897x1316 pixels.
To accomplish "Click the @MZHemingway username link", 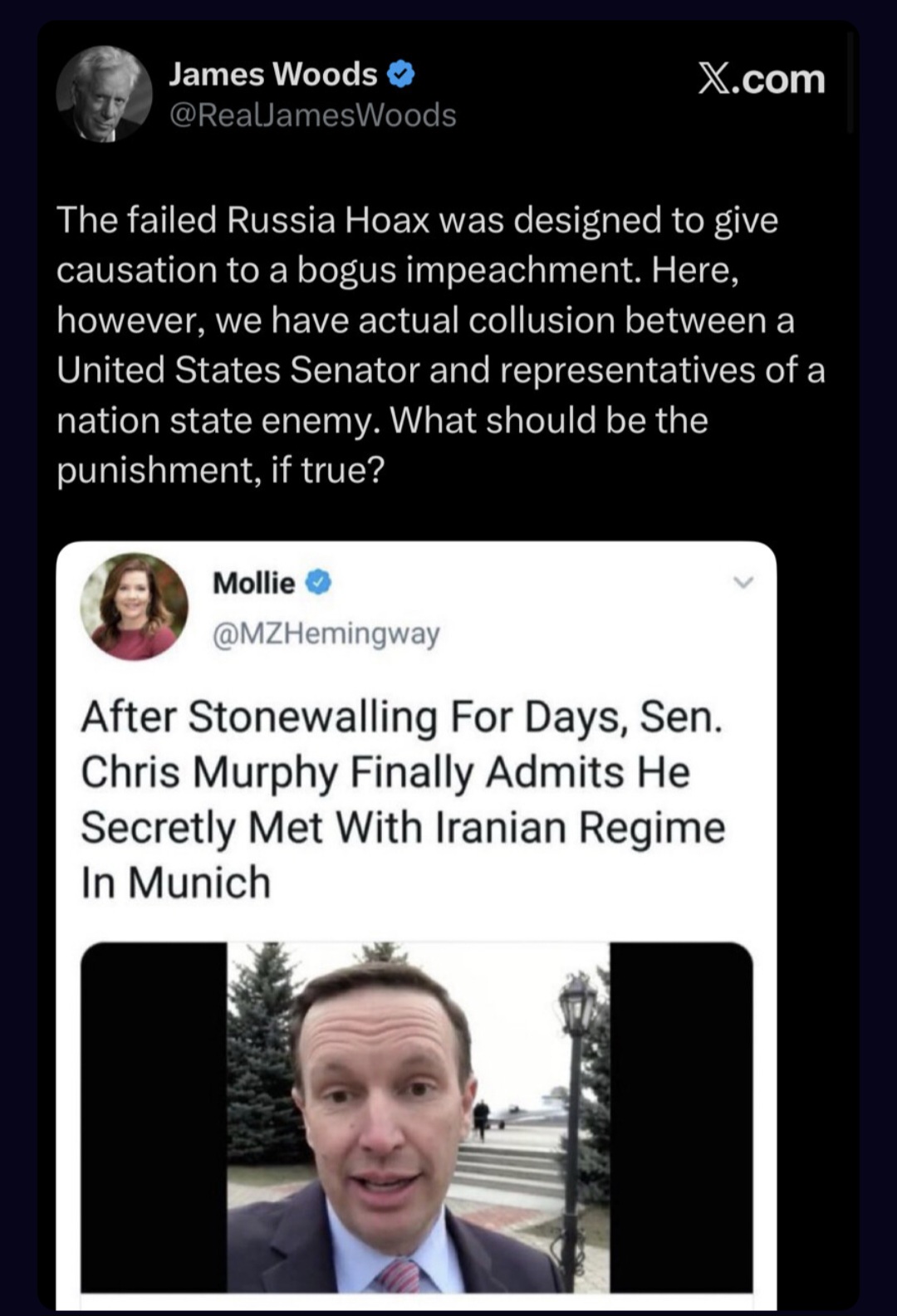I will [324, 633].
